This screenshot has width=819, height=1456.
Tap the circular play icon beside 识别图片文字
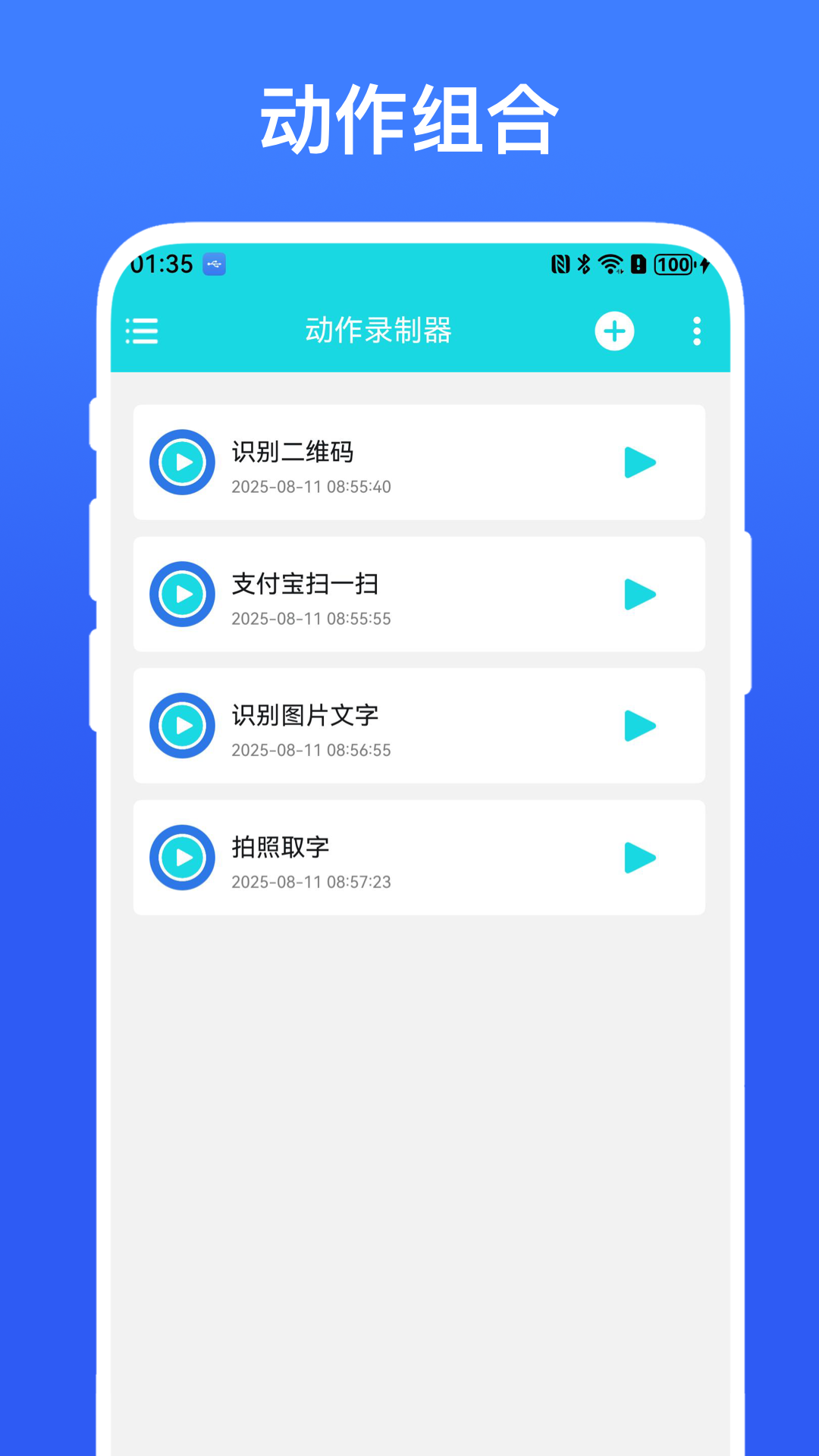coord(182,726)
